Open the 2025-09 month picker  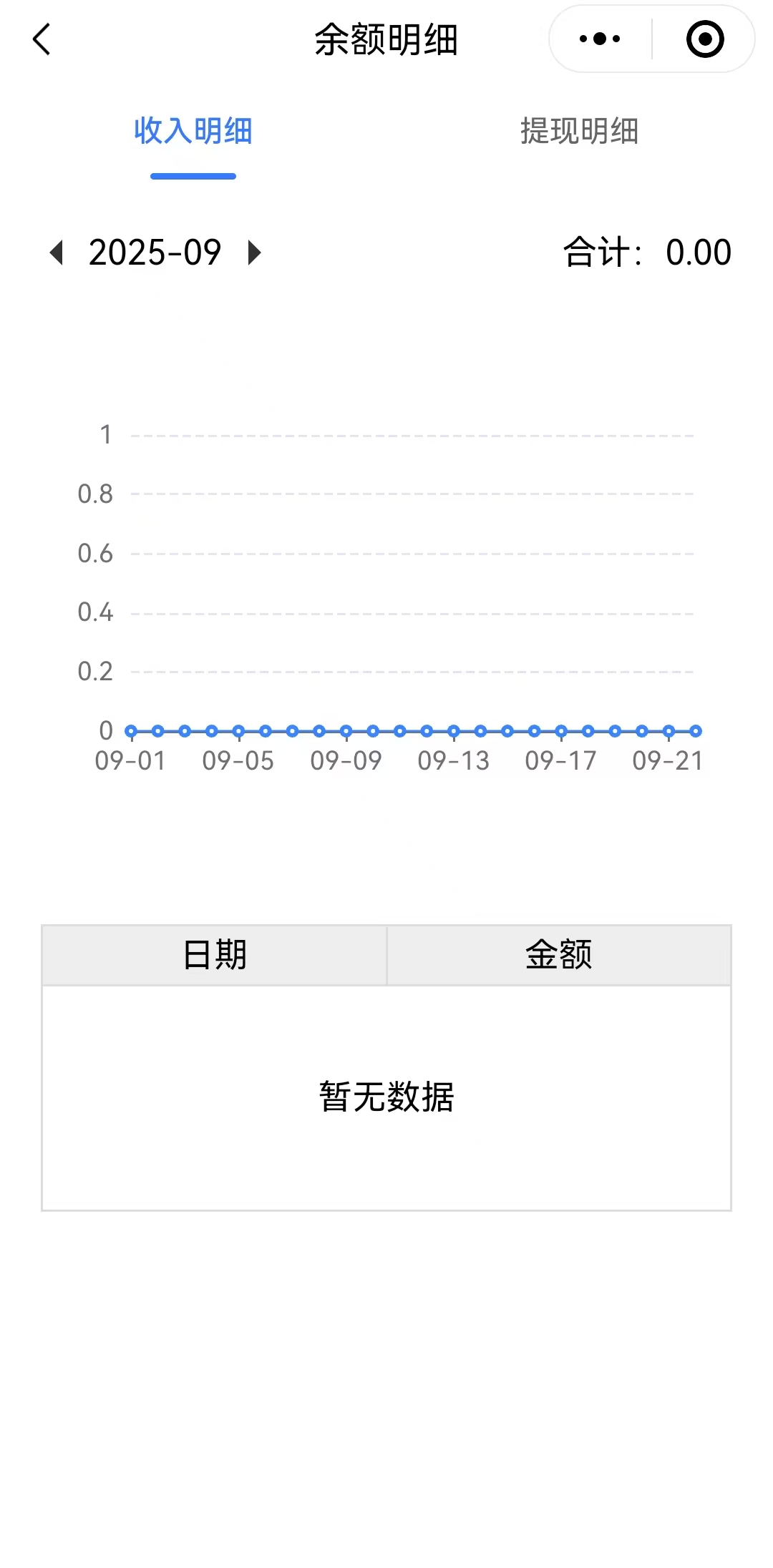[x=155, y=253]
